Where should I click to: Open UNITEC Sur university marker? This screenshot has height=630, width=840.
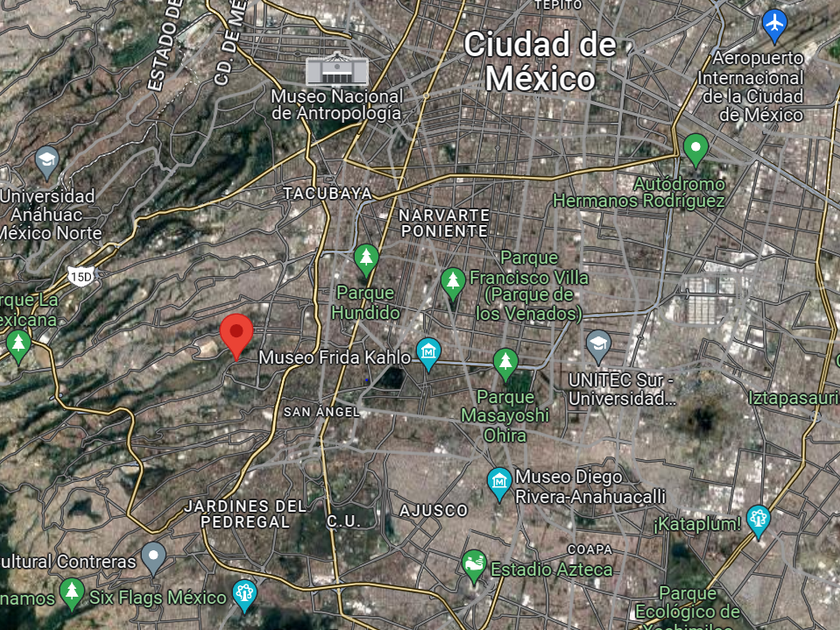click(x=599, y=348)
